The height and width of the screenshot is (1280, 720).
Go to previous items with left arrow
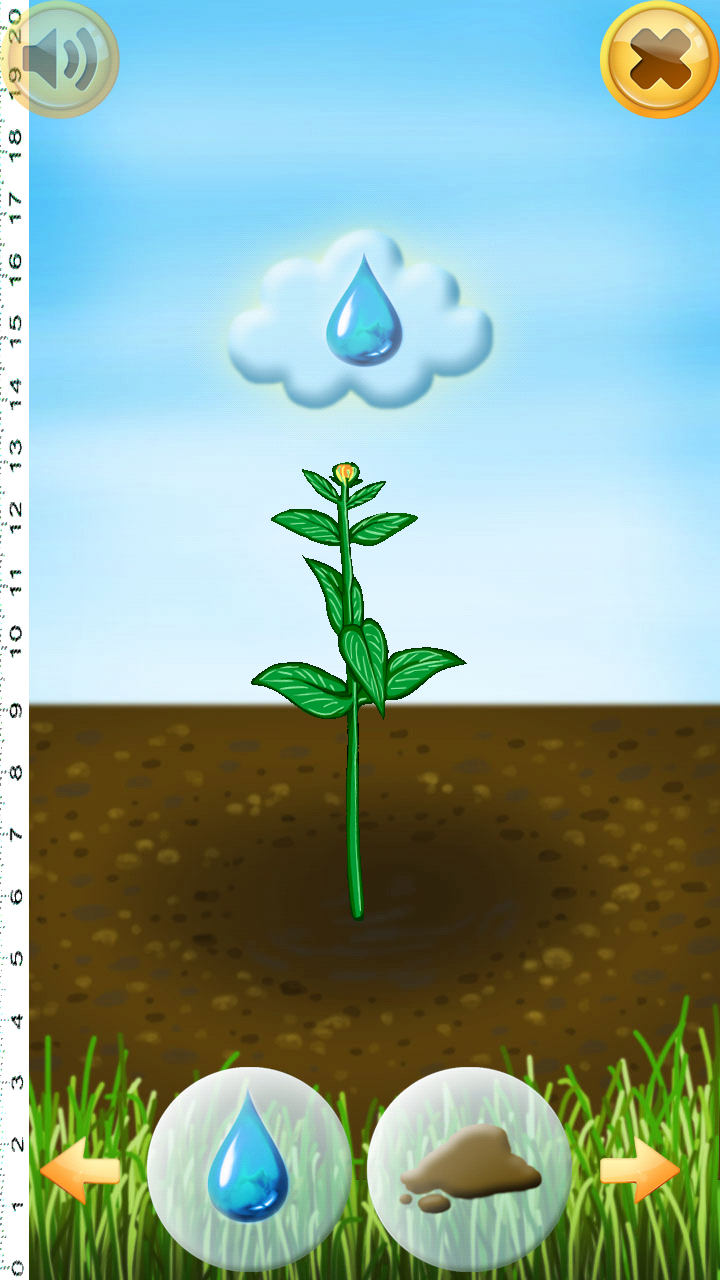point(80,1170)
